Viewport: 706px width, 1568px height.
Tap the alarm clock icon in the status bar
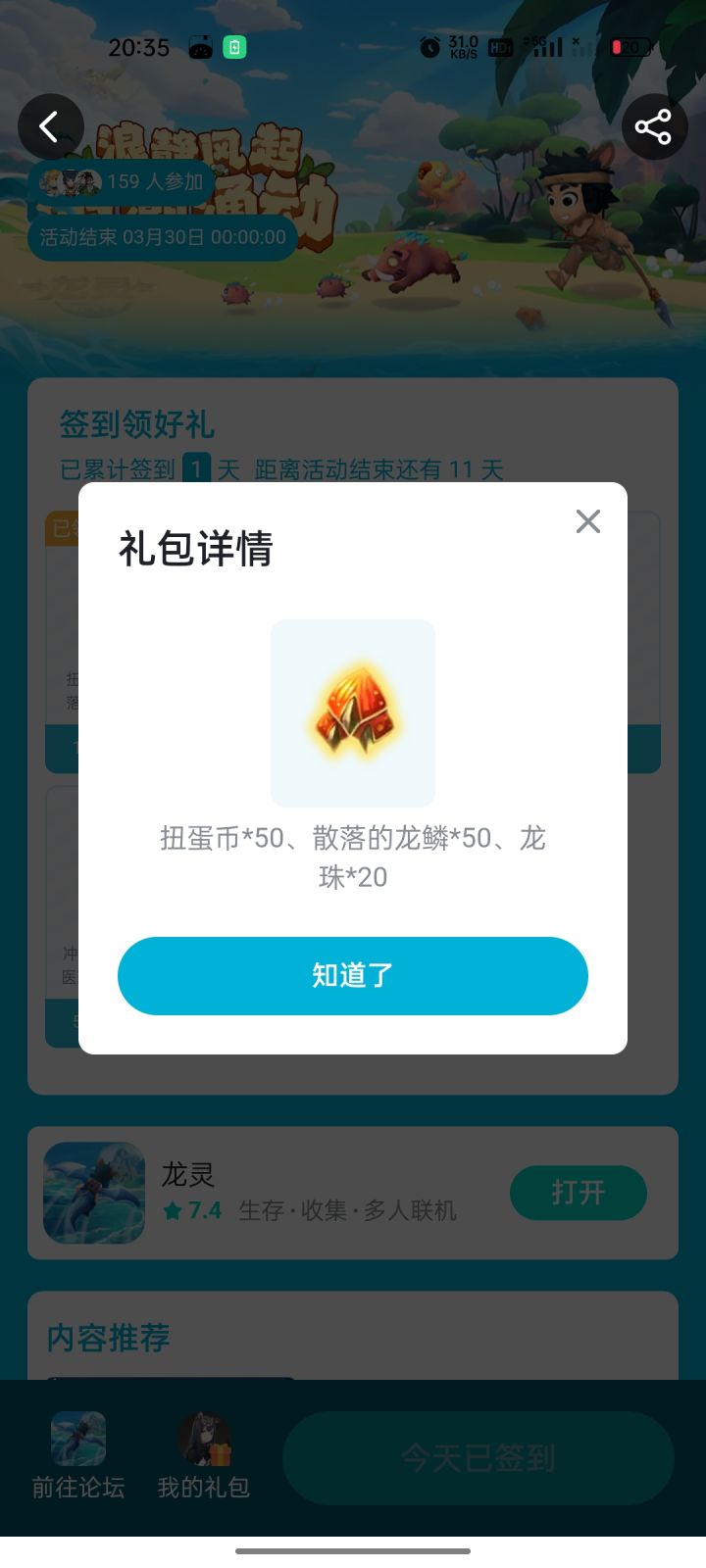click(429, 47)
